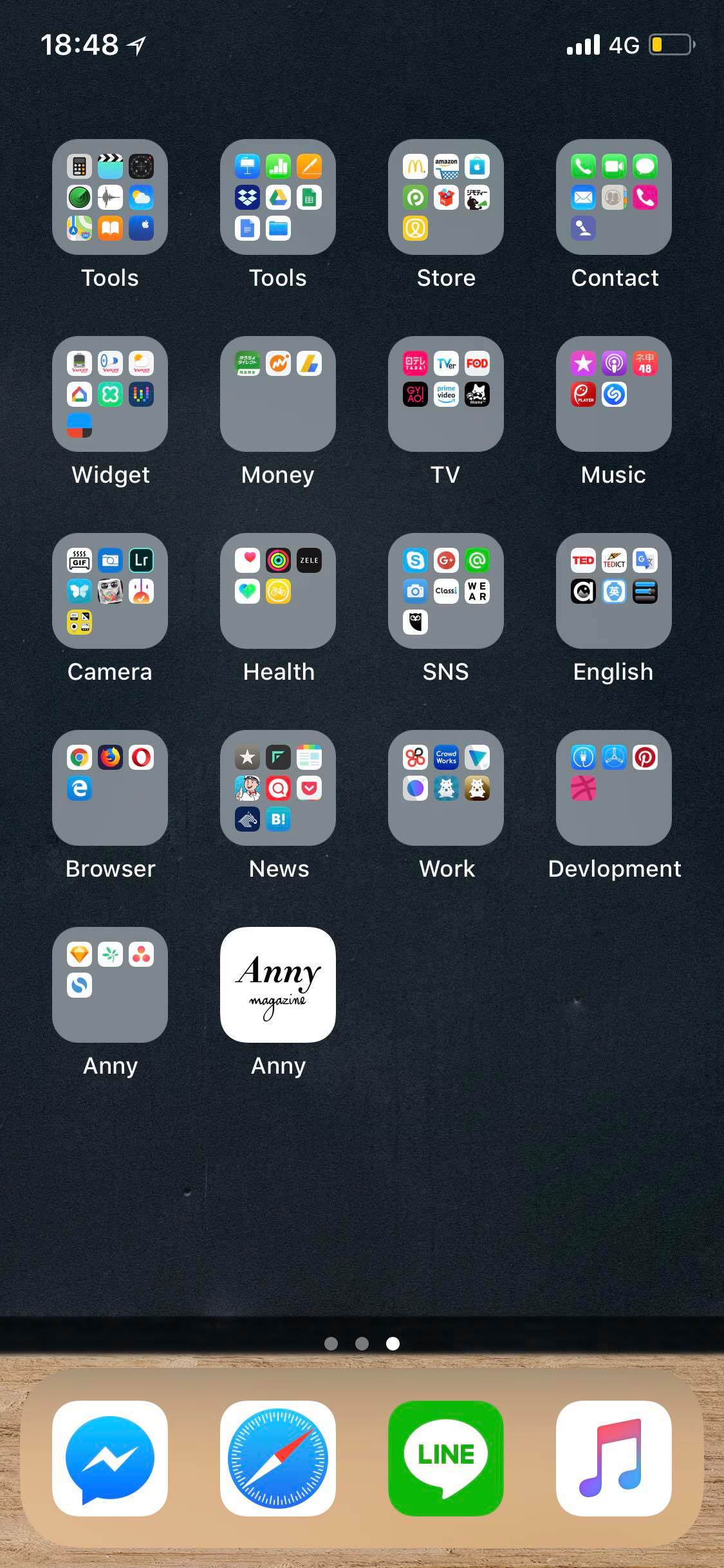
Task: Open the Health folder
Action: pos(278,591)
